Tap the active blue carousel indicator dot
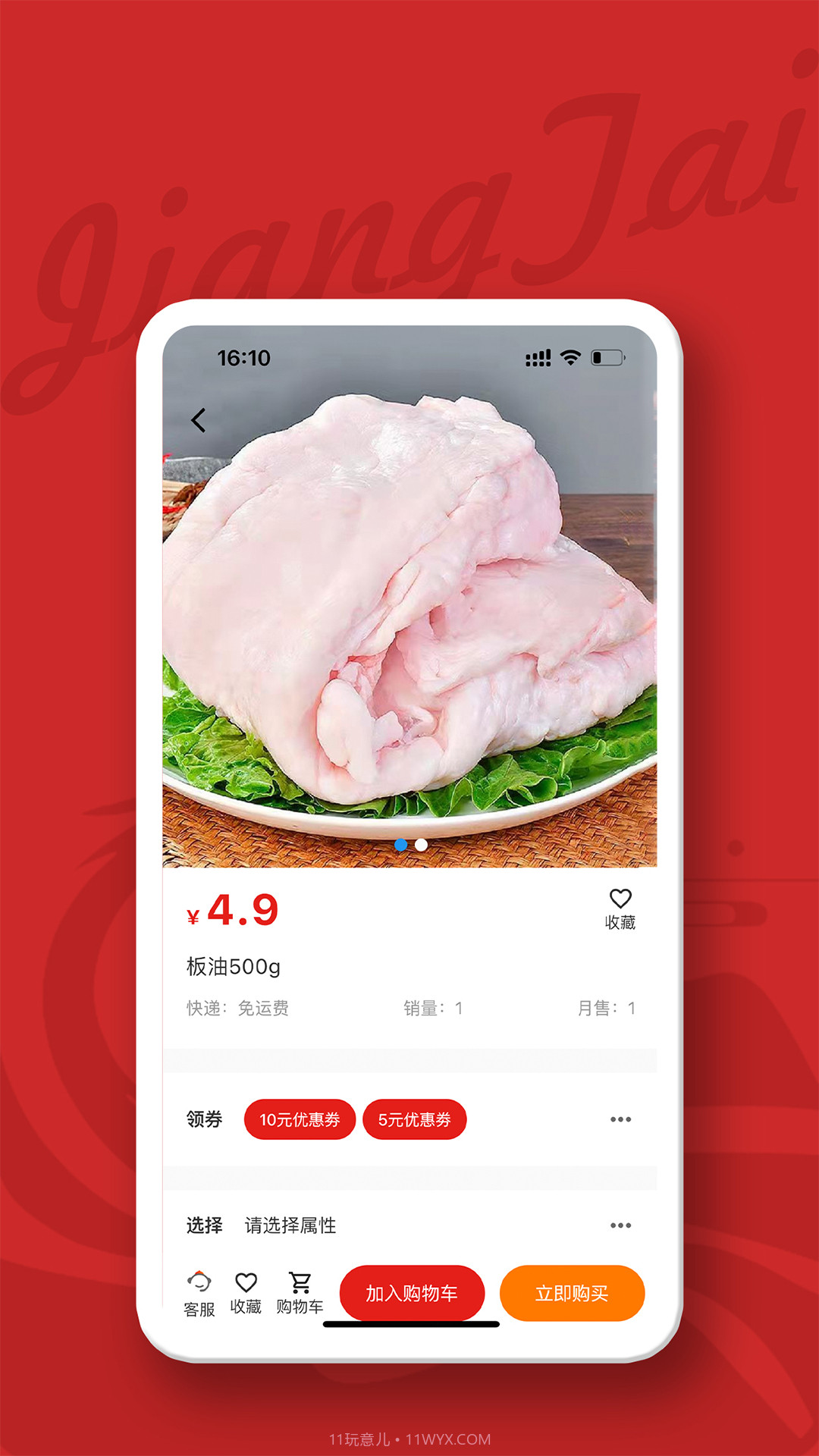Screen dimensions: 819x1456 400,845
